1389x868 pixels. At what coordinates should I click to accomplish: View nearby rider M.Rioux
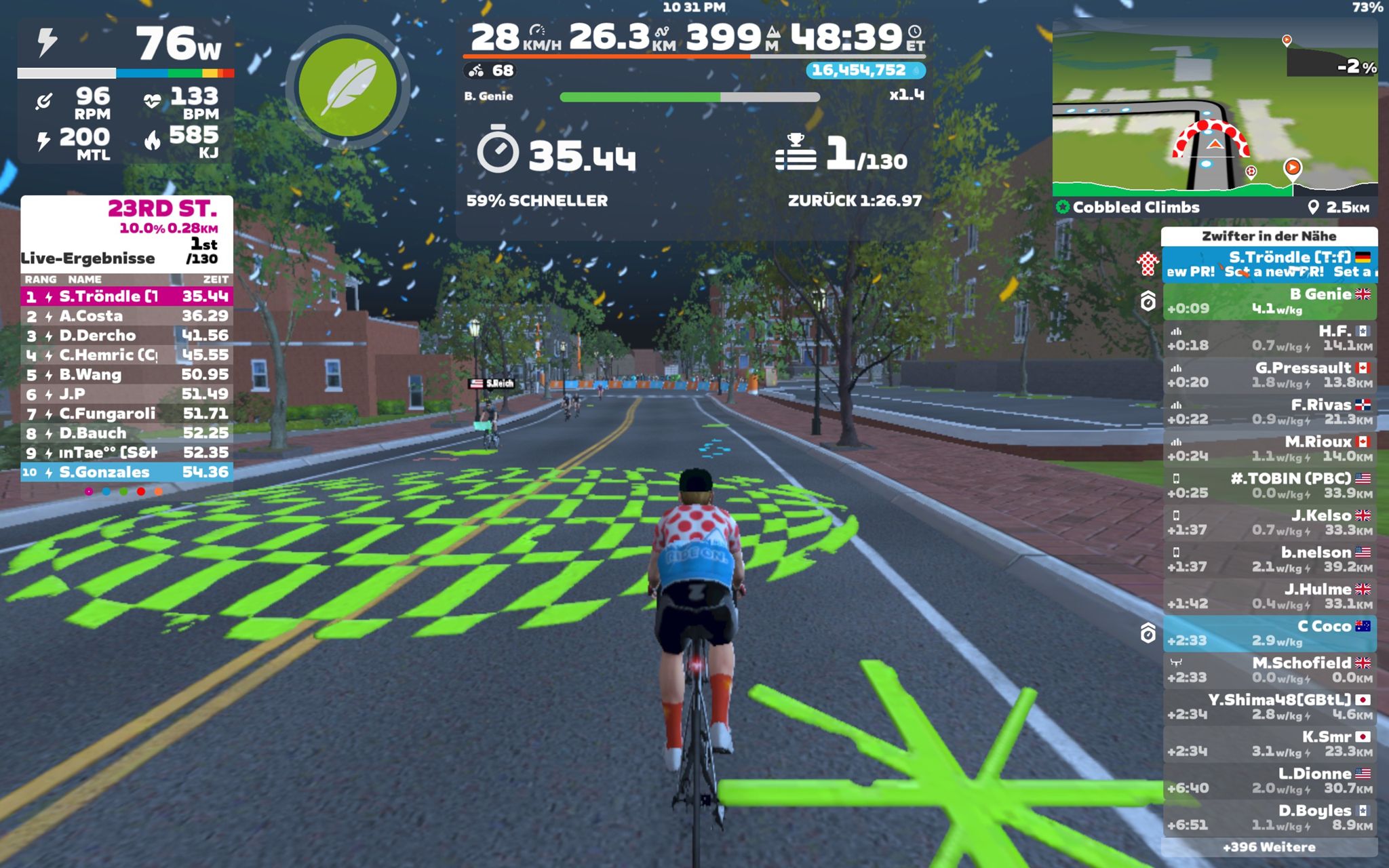tap(1269, 449)
